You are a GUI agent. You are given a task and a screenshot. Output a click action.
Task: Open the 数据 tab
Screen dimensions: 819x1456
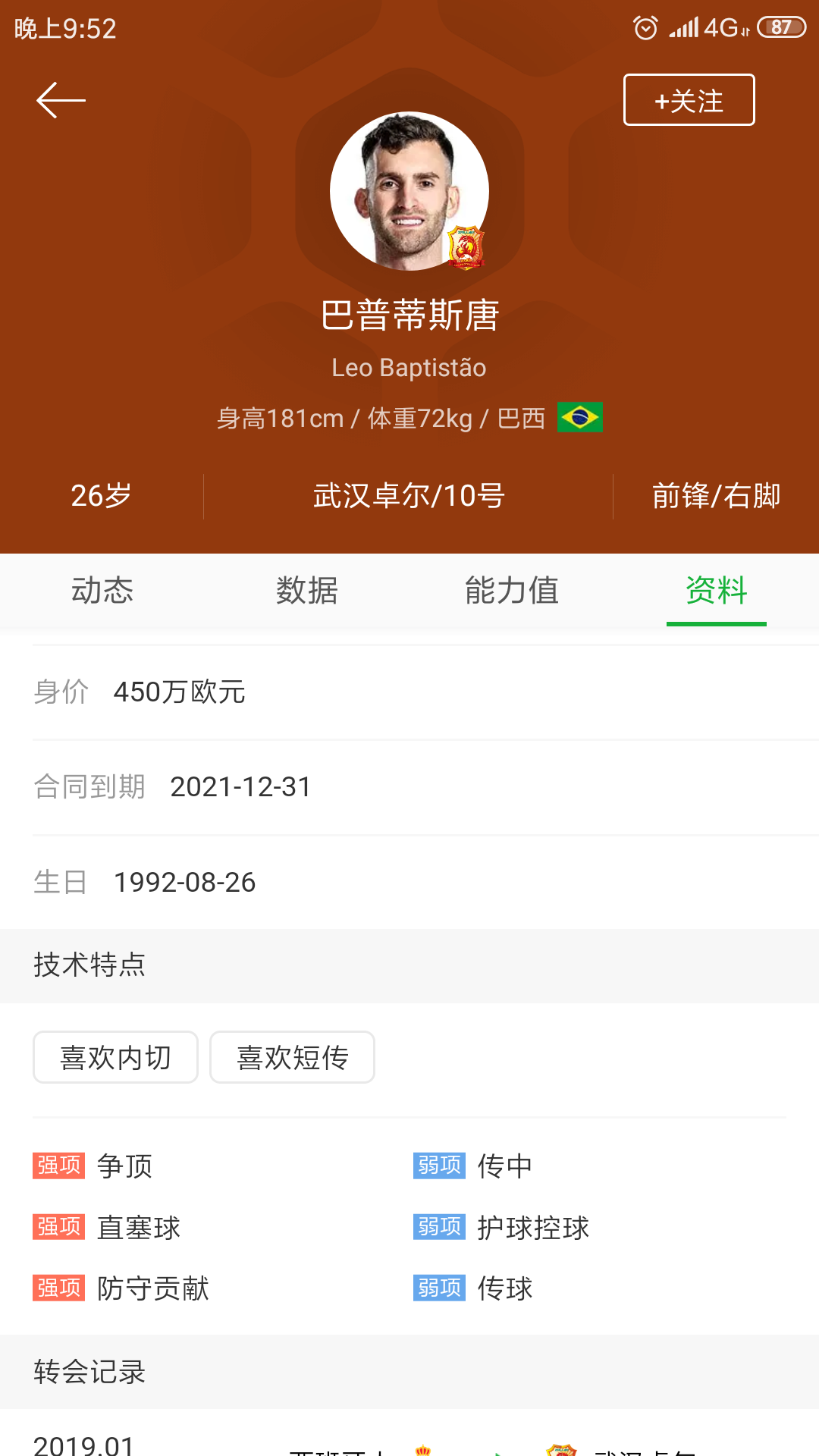point(307,590)
